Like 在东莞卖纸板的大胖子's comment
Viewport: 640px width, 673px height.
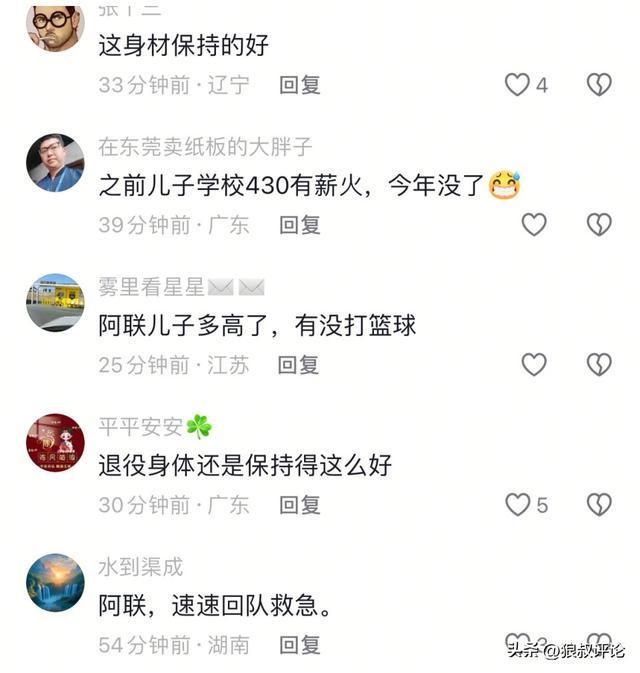click(x=534, y=225)
